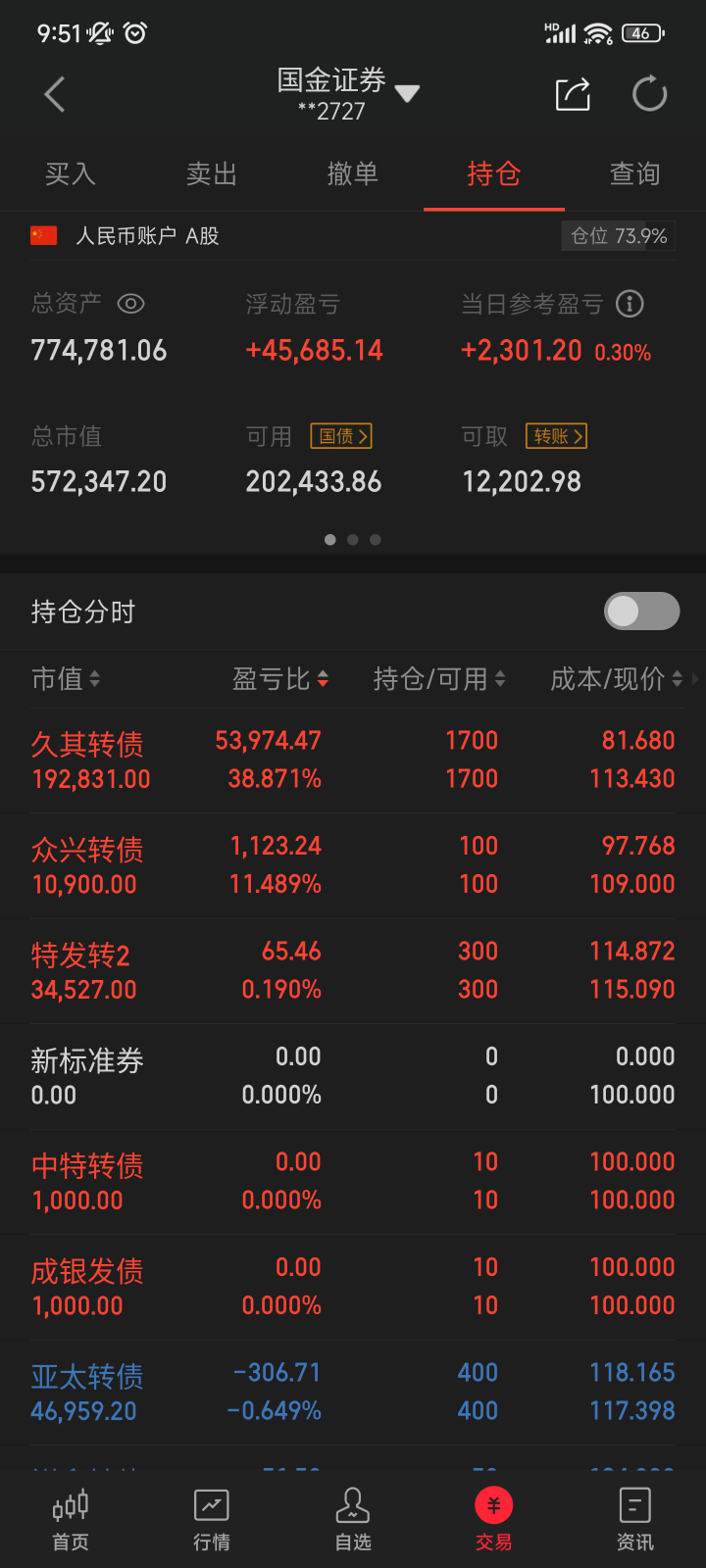Tap the 转账 button
706x1568 pixels.
tap(557, 436)
